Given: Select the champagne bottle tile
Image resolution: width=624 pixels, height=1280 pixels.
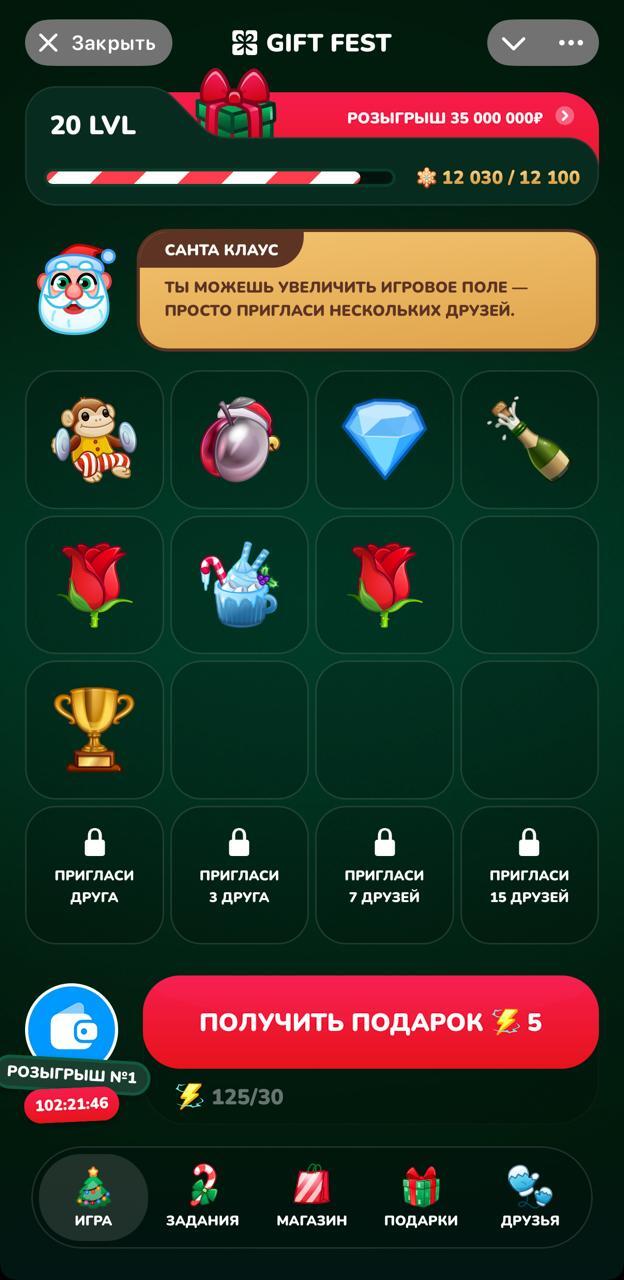Looking at the screenshot, I should [529, 439].
